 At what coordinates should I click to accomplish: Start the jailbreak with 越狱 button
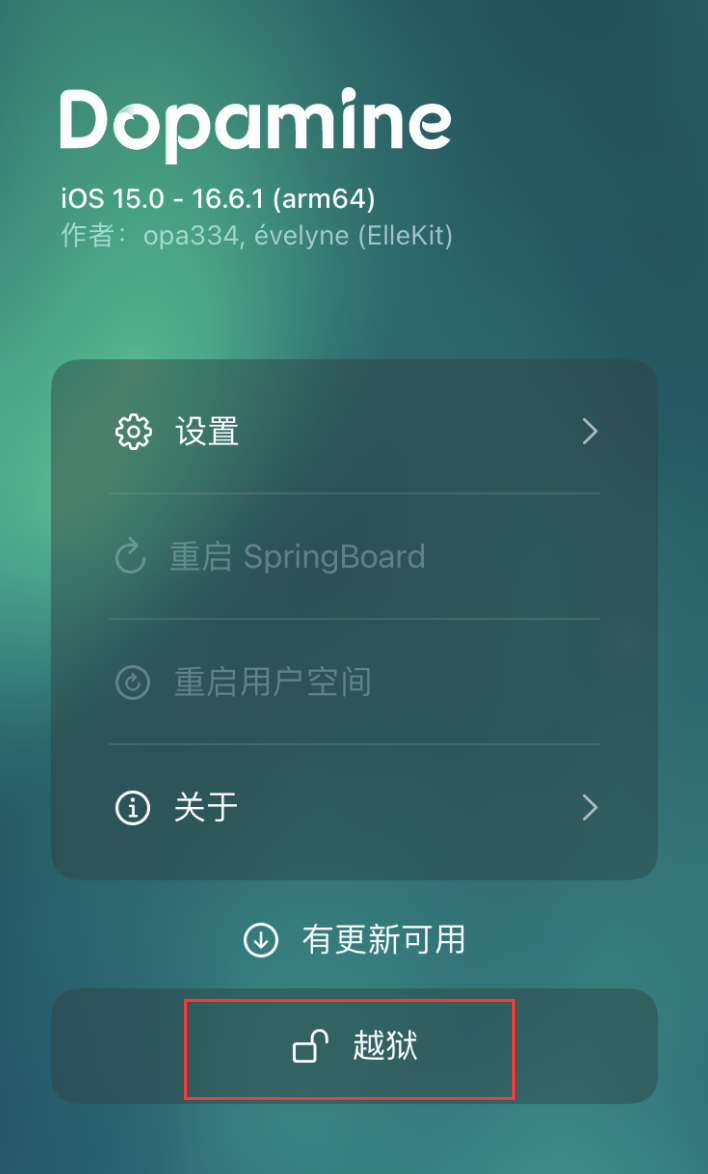tap(354, 1047)
